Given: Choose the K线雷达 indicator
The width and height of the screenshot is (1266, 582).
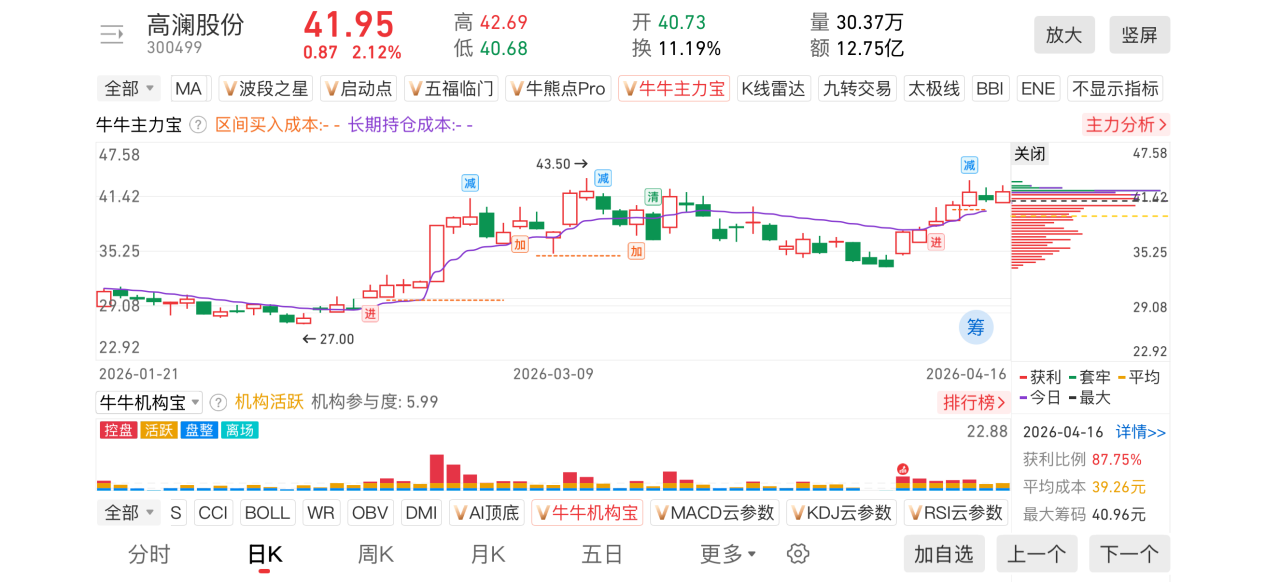Looking at the screenshot, I should point(773,89).
